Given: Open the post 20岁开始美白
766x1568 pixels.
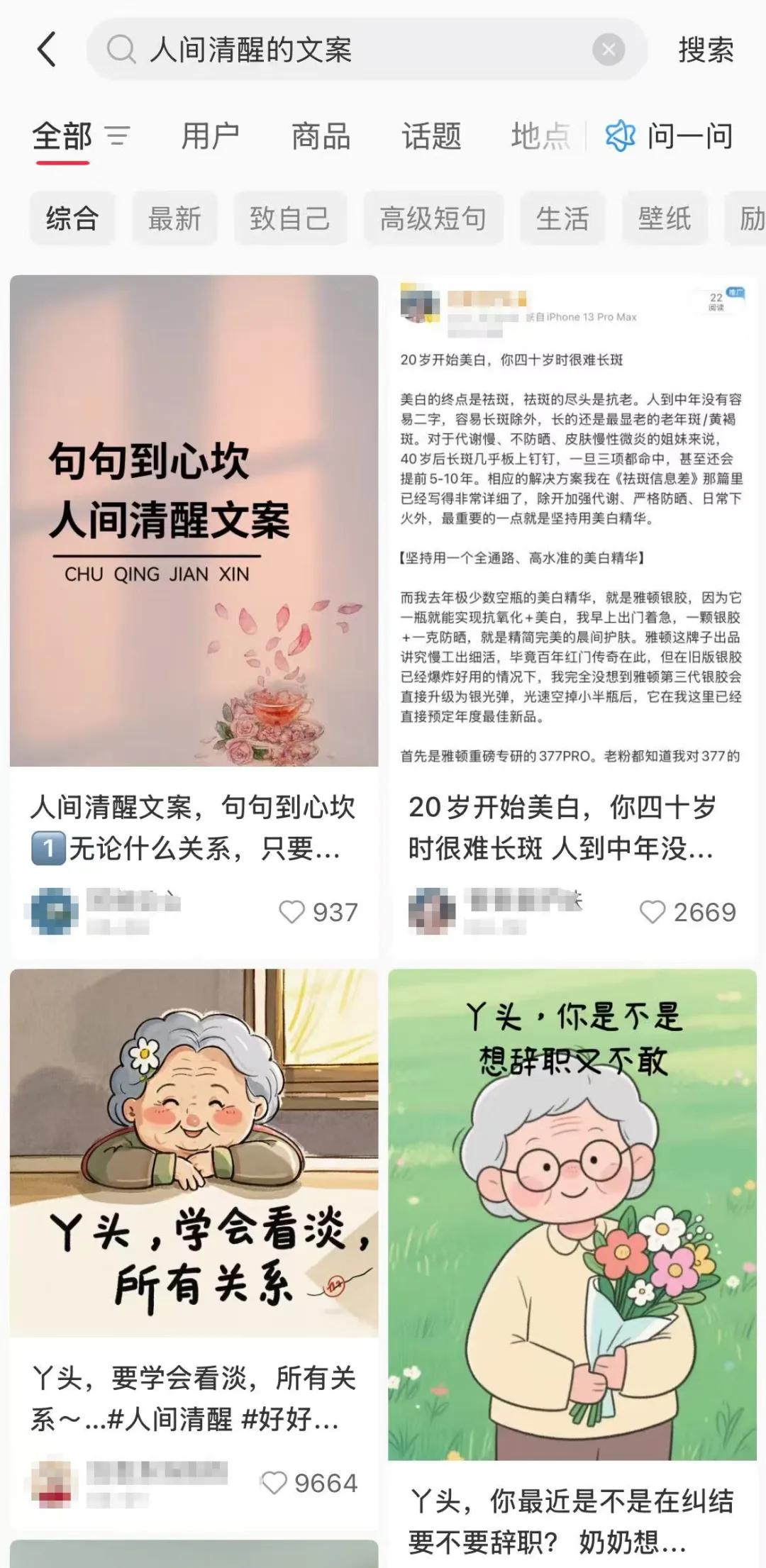Looking at the screenshot, I should 572,521.
